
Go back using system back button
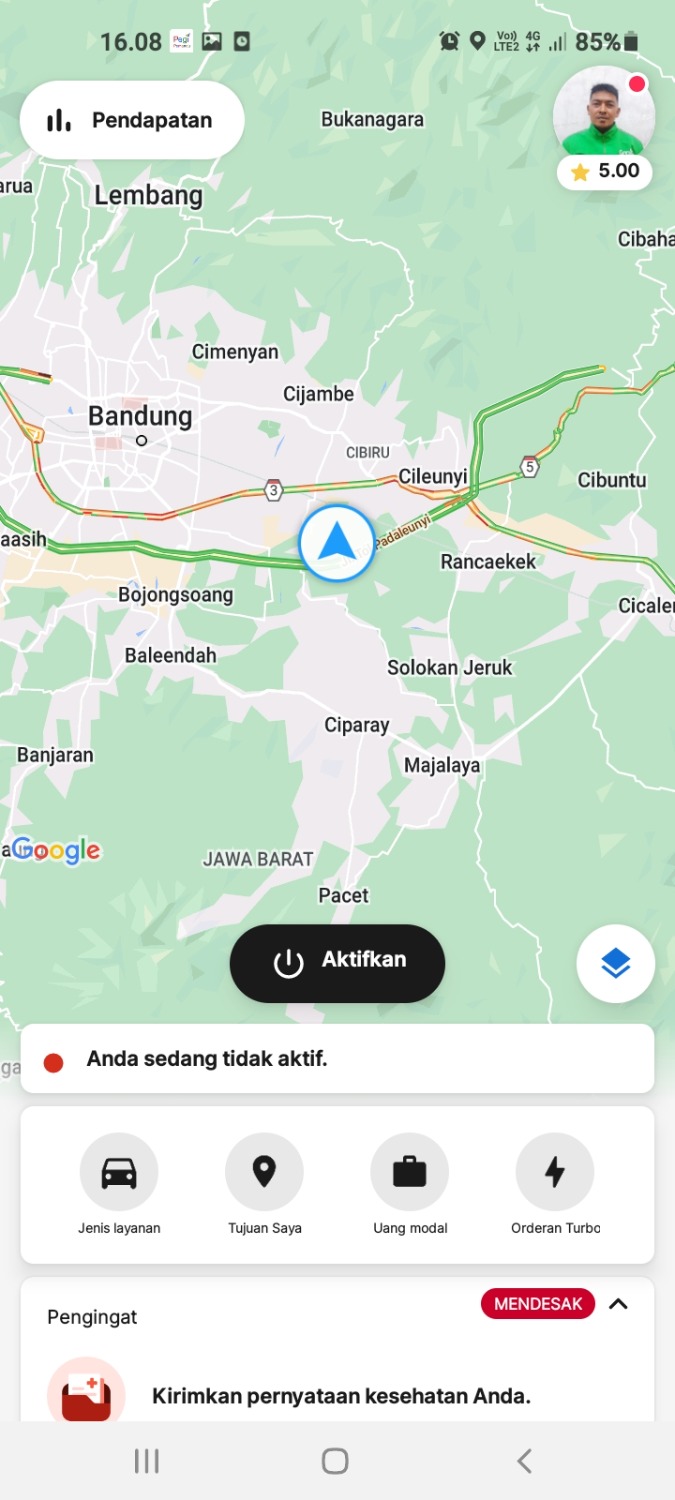coord(524,1461)
